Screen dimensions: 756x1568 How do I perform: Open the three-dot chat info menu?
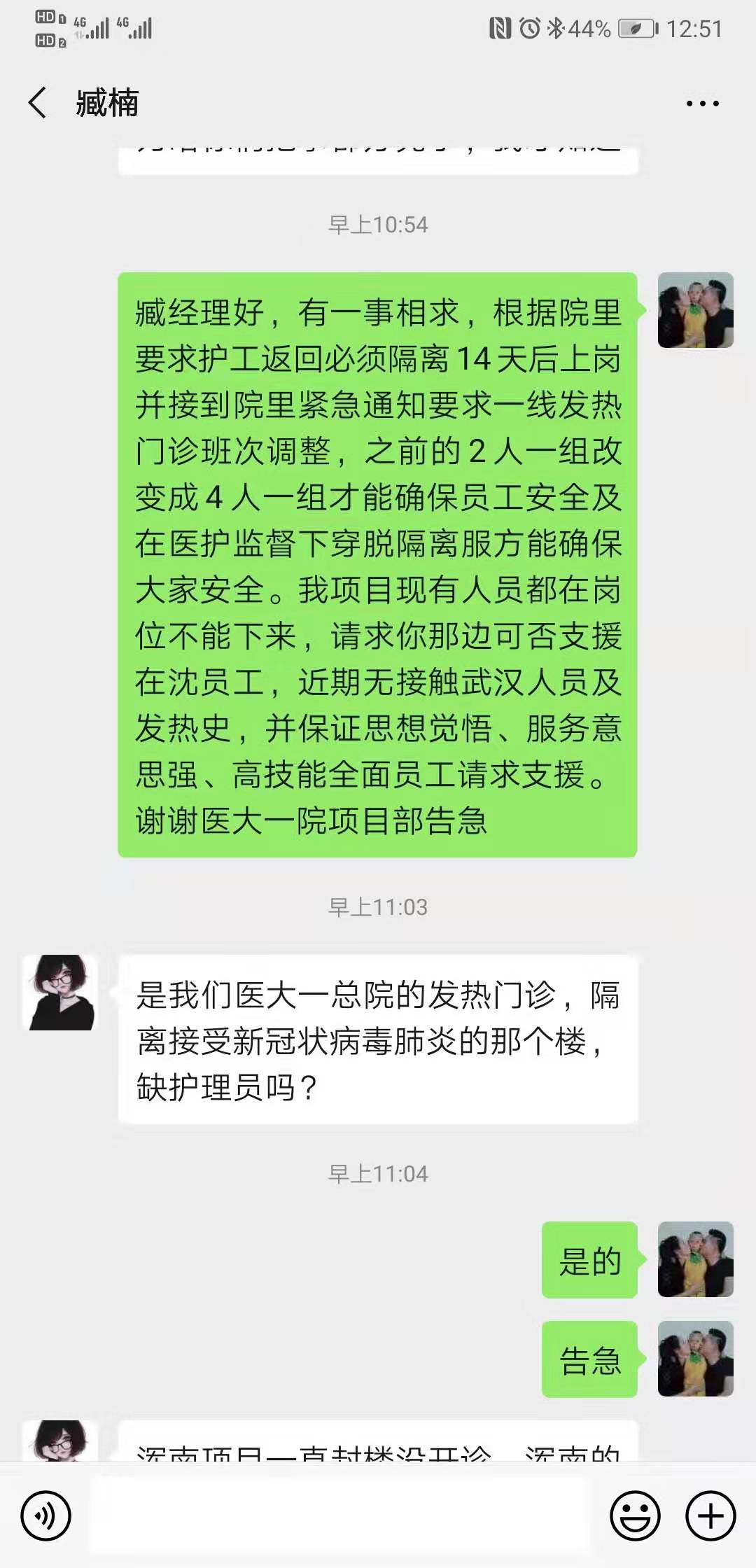(x=702, y=104)
